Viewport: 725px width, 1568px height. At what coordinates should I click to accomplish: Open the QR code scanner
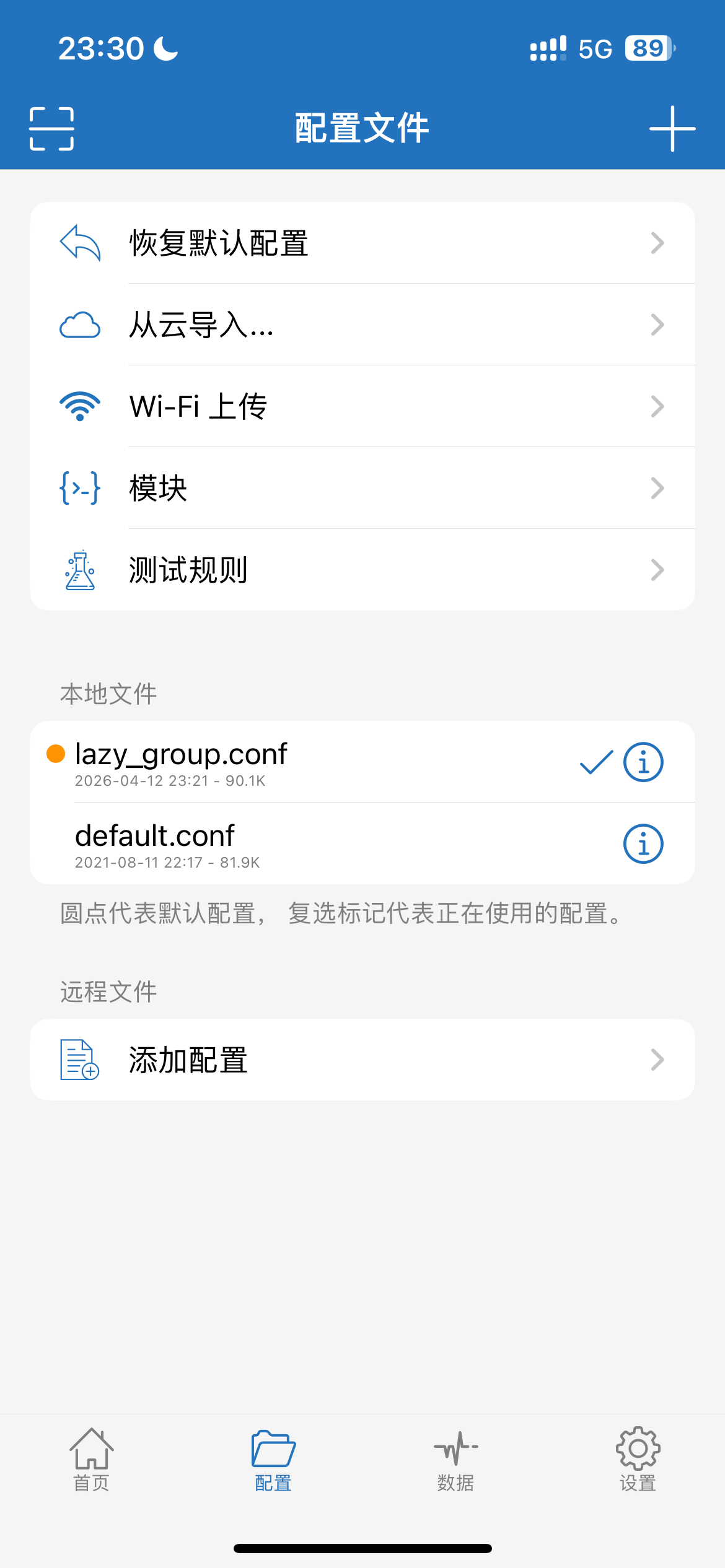coord(52,129)
